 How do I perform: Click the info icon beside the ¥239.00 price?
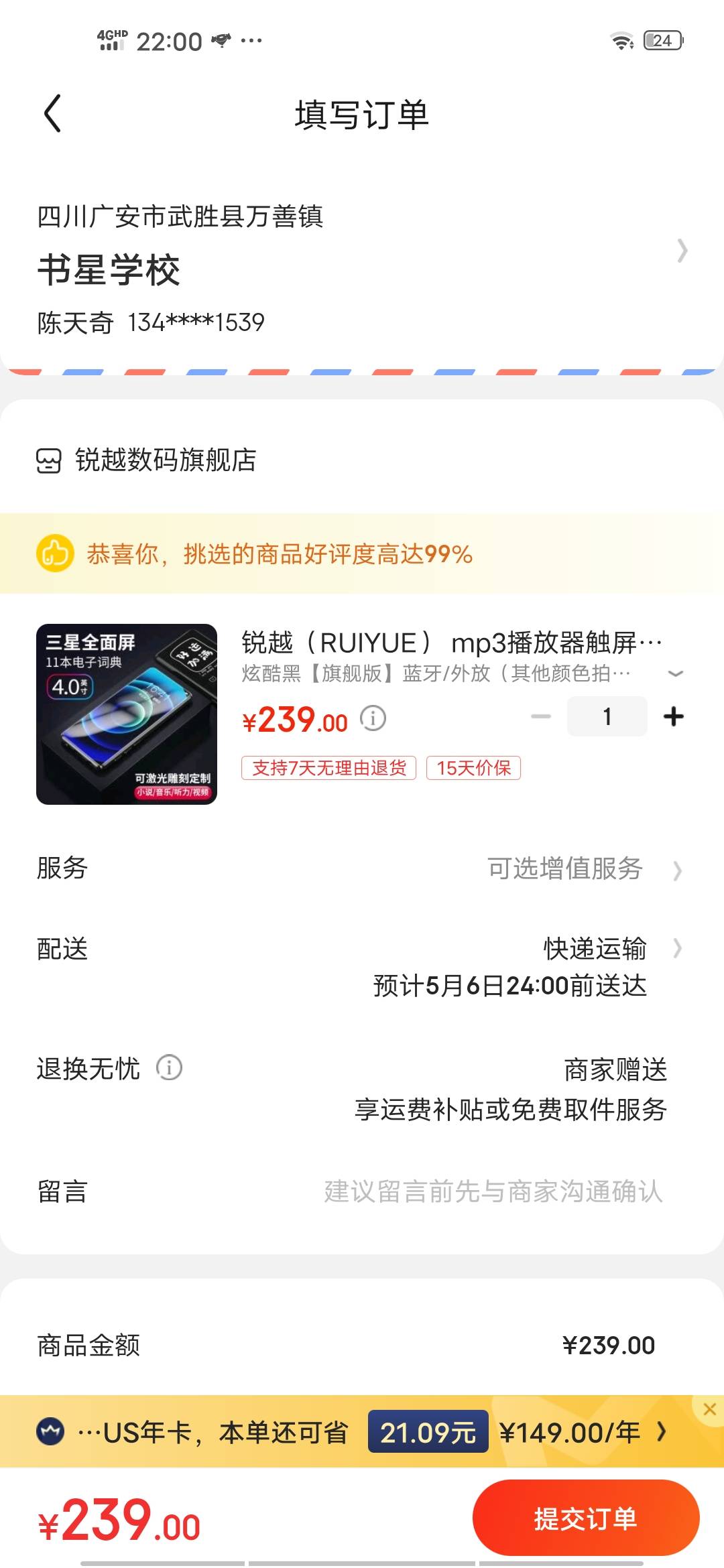[373, 719]
